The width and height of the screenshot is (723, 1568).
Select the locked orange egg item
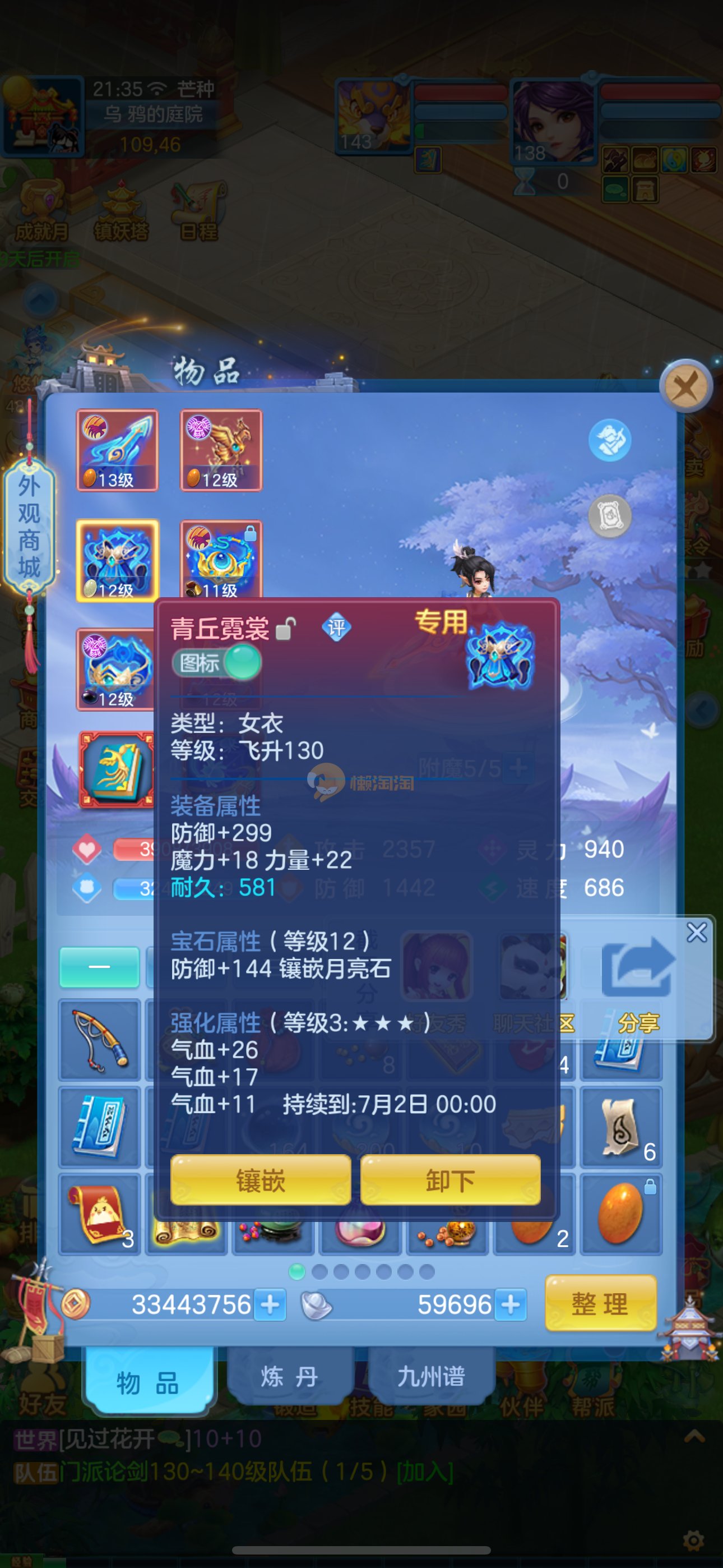[x=621, y=1214]
